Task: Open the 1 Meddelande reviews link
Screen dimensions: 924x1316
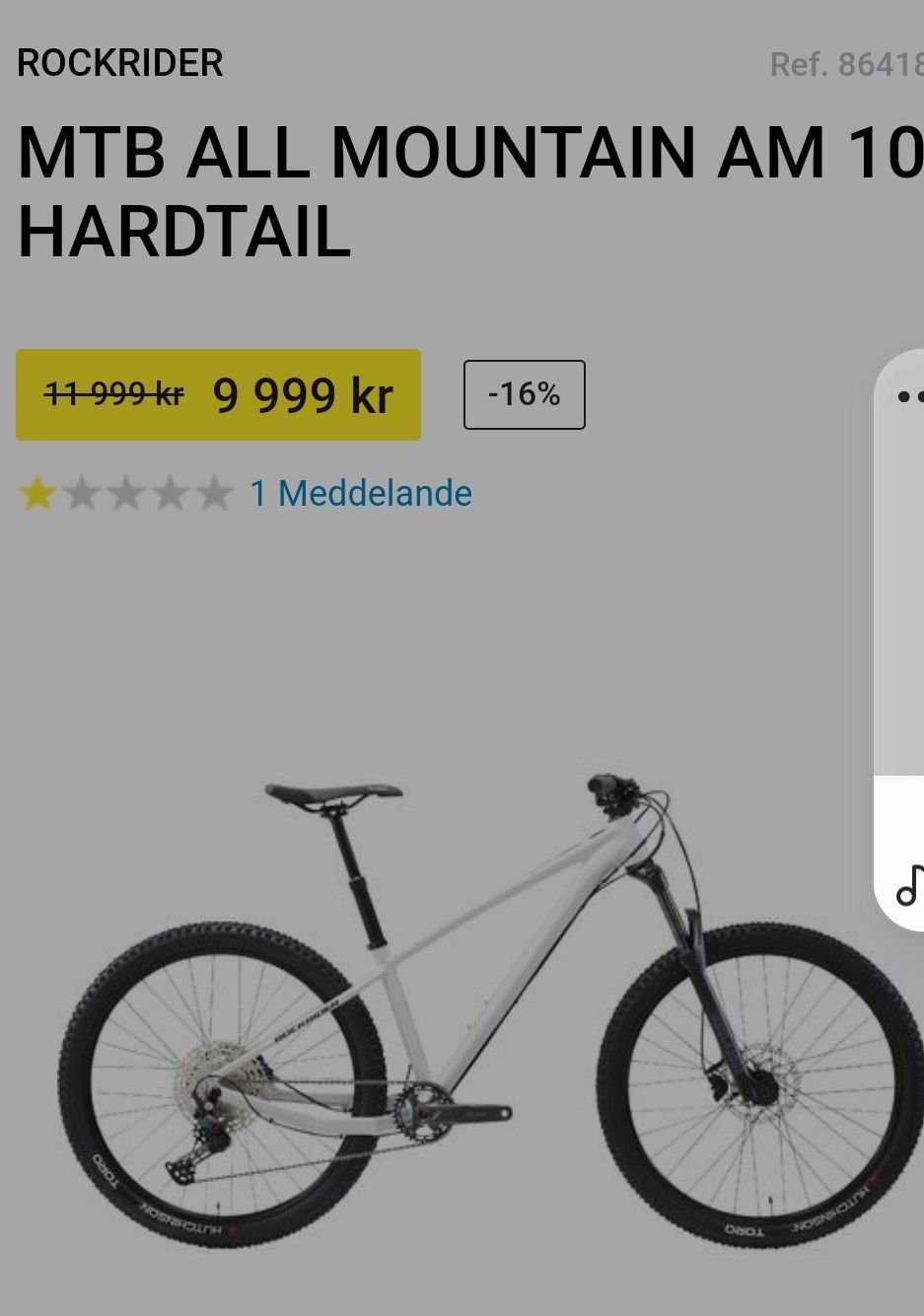Action: (361, 493)
